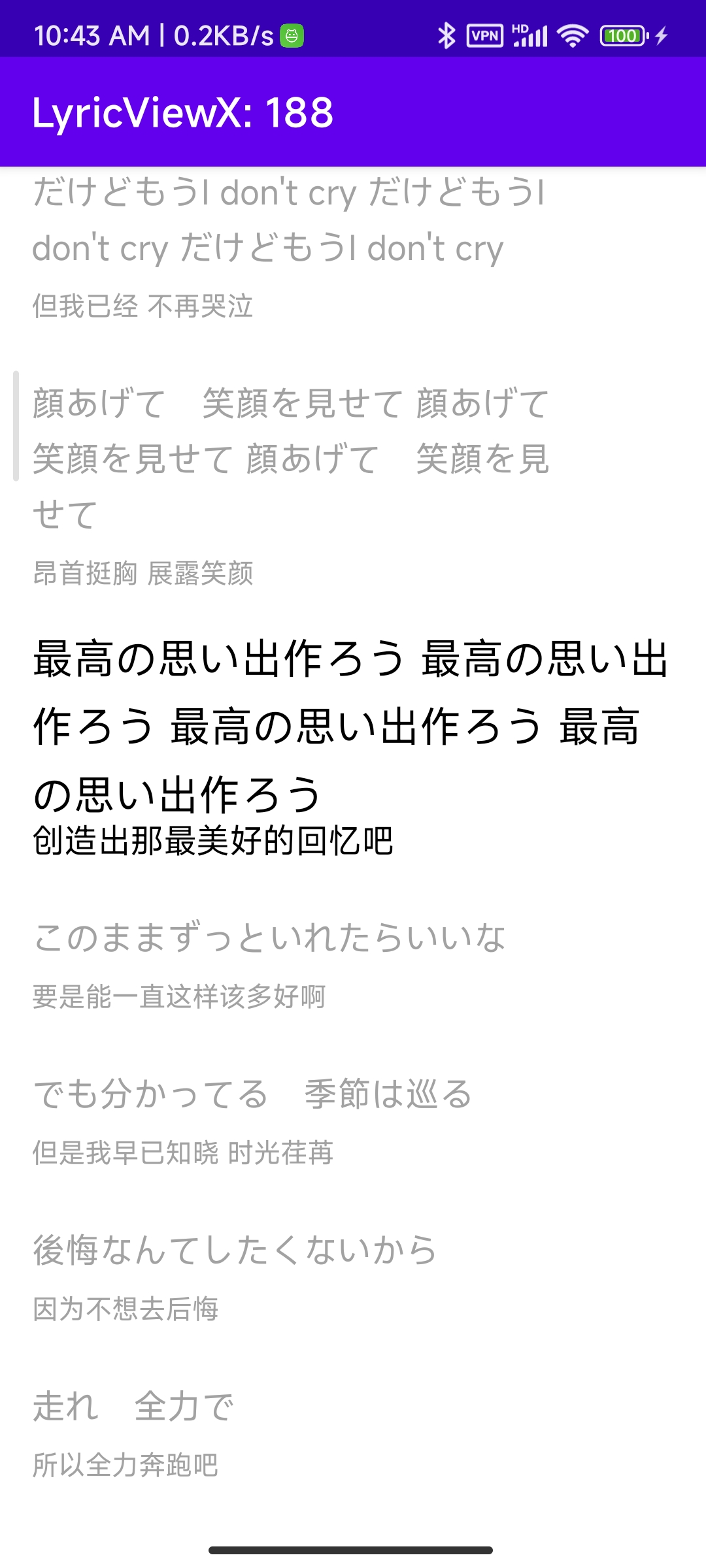Image resolution: width=706 pixels, height=1568 pixels.
Task: Select the highlighted 最高の思い出作ろう lyric line
Action: [346, 725]
